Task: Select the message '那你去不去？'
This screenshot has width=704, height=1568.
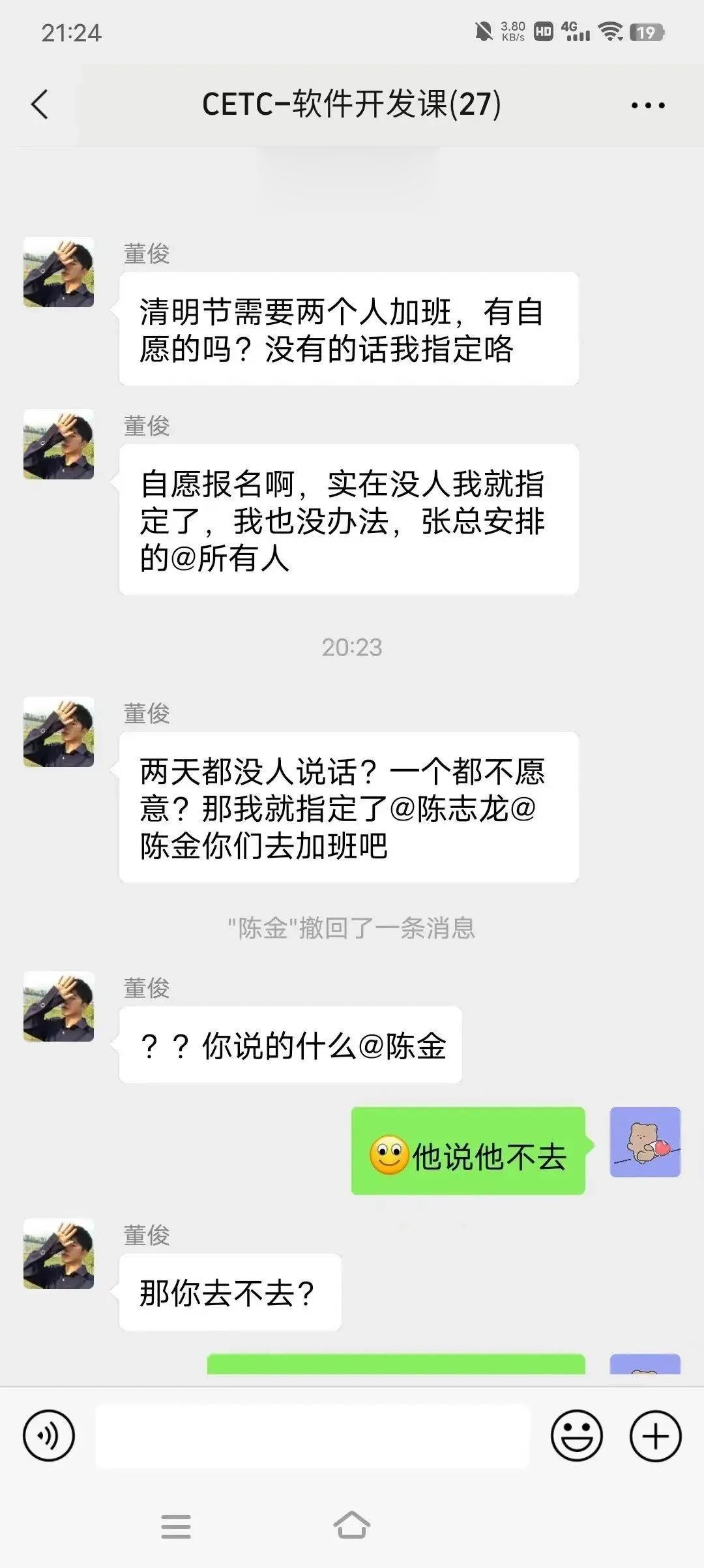Action: 231,1295
